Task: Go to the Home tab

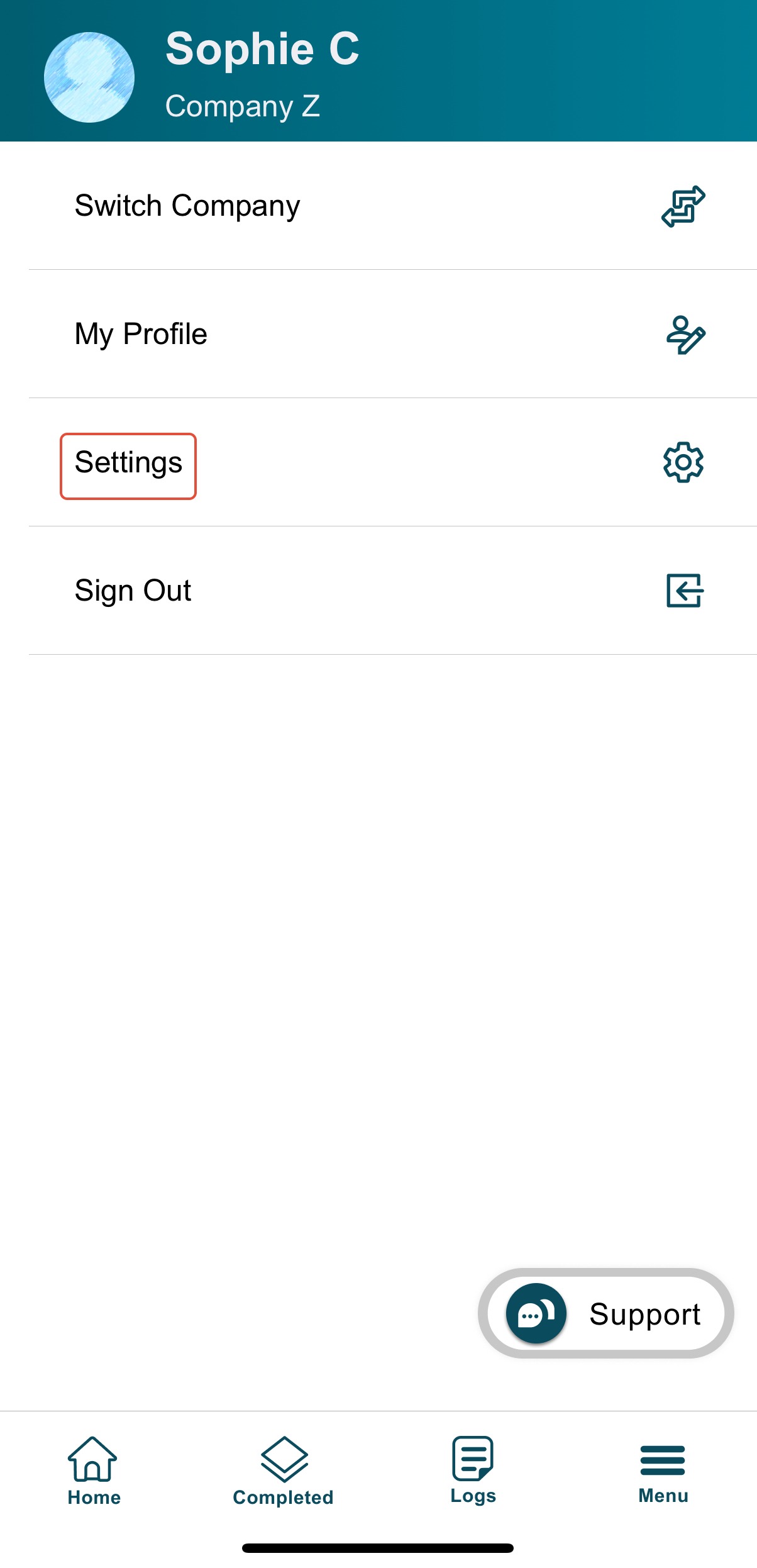Action: 94,1471
